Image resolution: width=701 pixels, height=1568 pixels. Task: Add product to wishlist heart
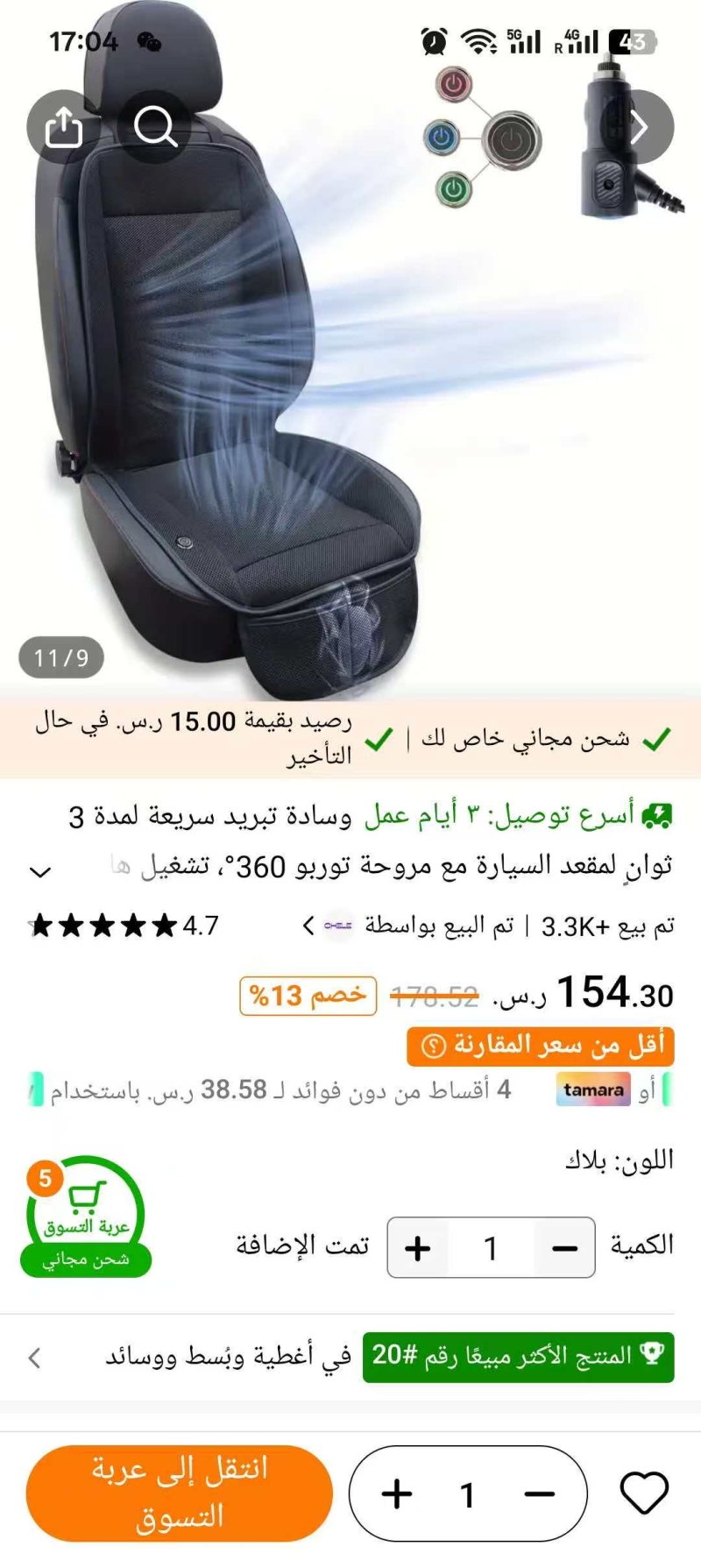click(644, 1493)
